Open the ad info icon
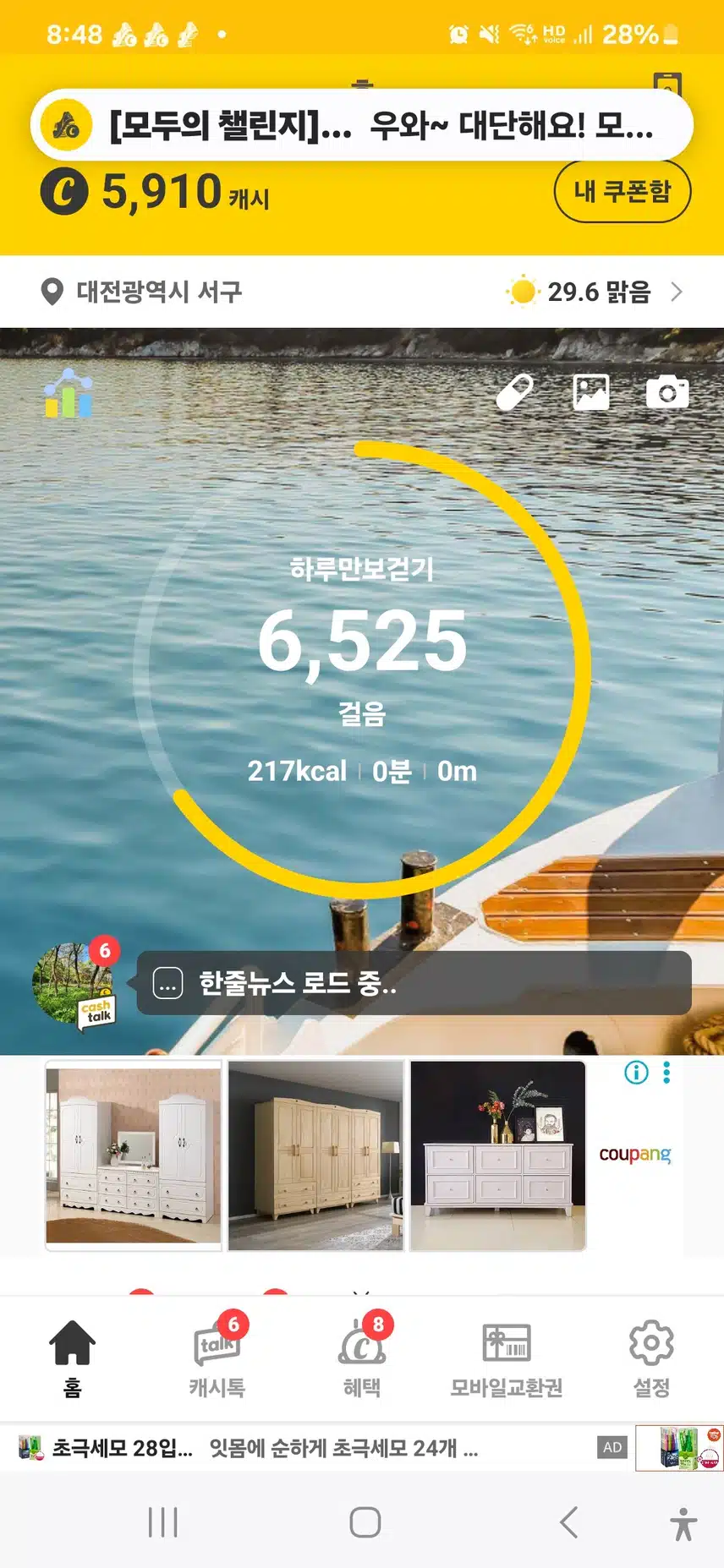 [636, 1073]
